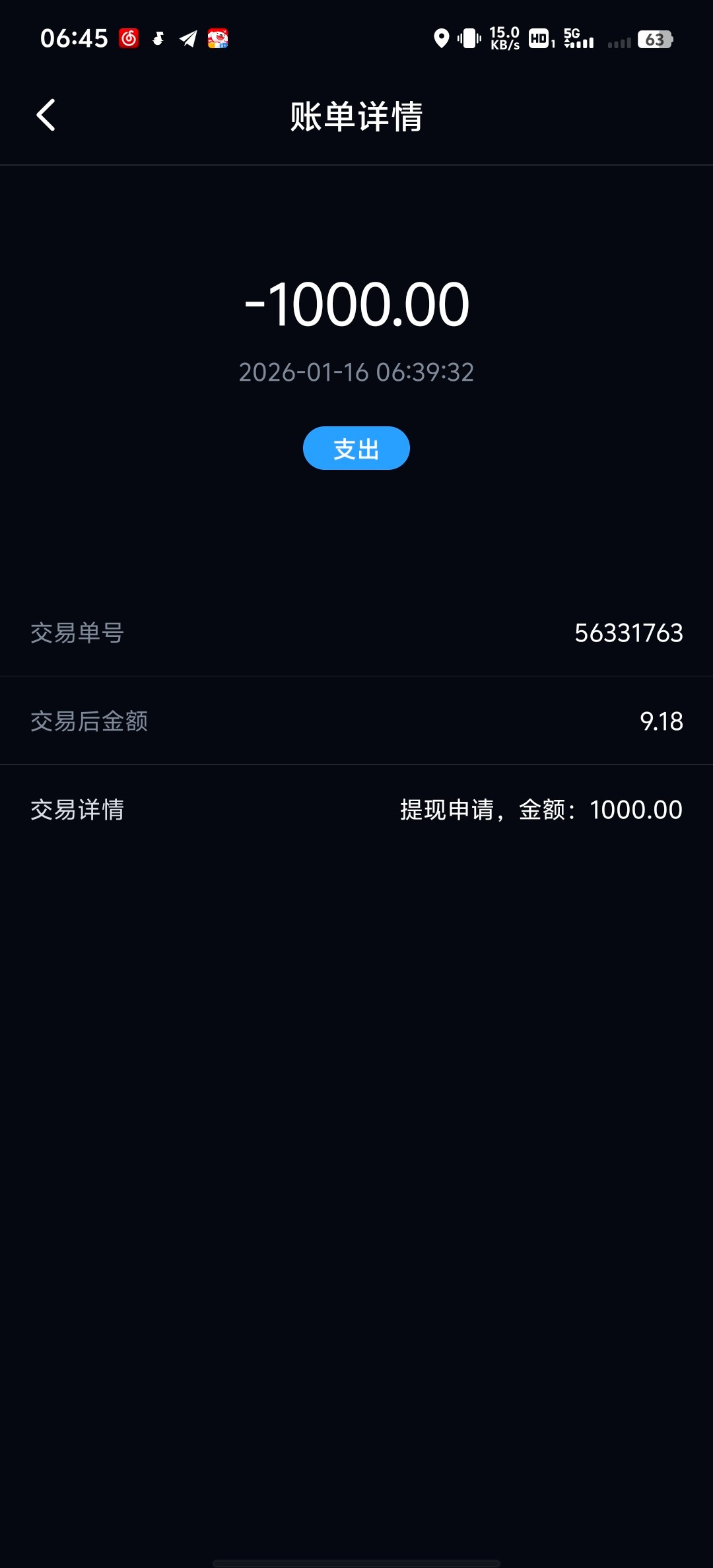Screen dimensions: 713x1568
Task: Go back from the 账单详情 page
Action: 46,115
